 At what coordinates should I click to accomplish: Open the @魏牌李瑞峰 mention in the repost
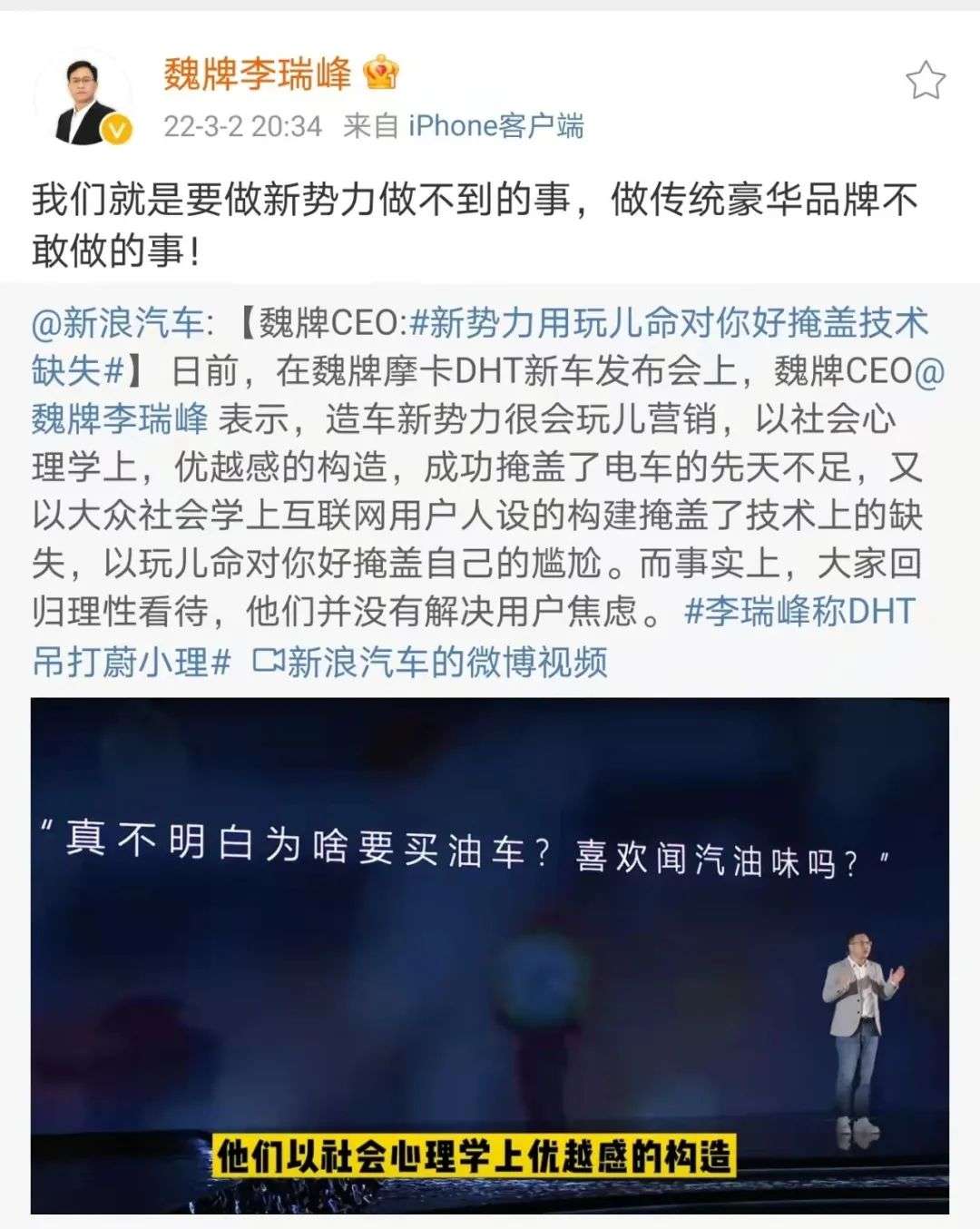pos(120,419)
